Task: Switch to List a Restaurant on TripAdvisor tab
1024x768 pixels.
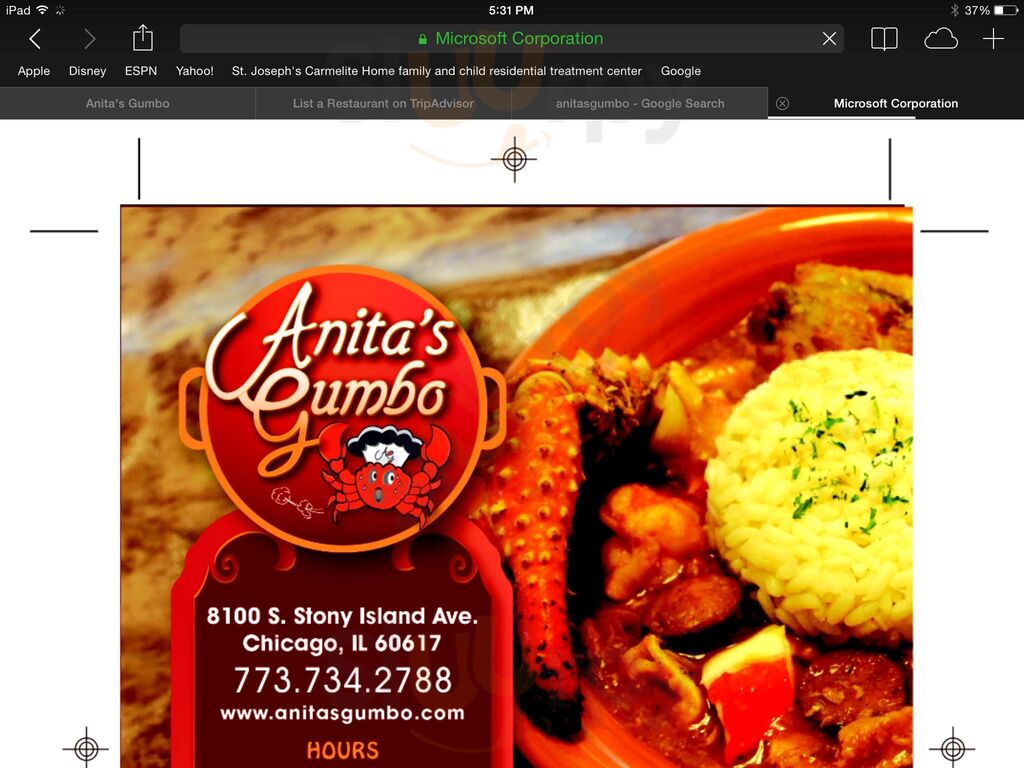Action: (x=383, y=103)
